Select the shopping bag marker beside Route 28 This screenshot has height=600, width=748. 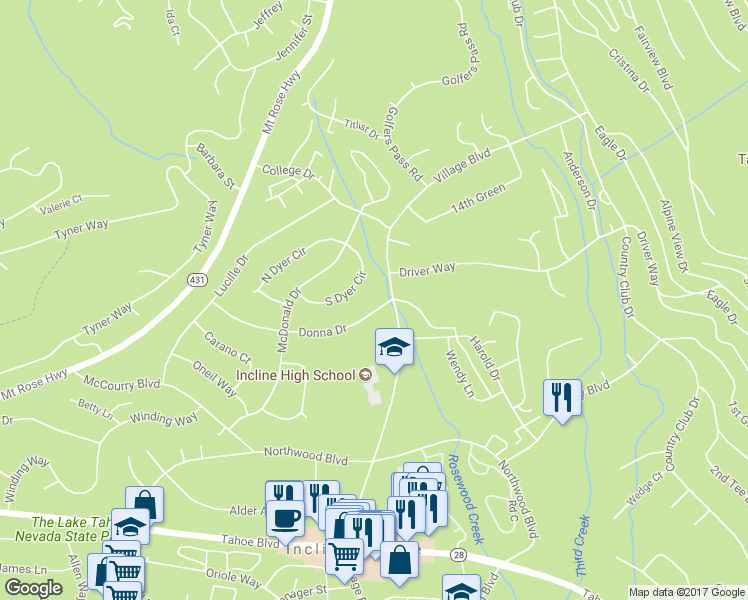click(x=400, y=562)
